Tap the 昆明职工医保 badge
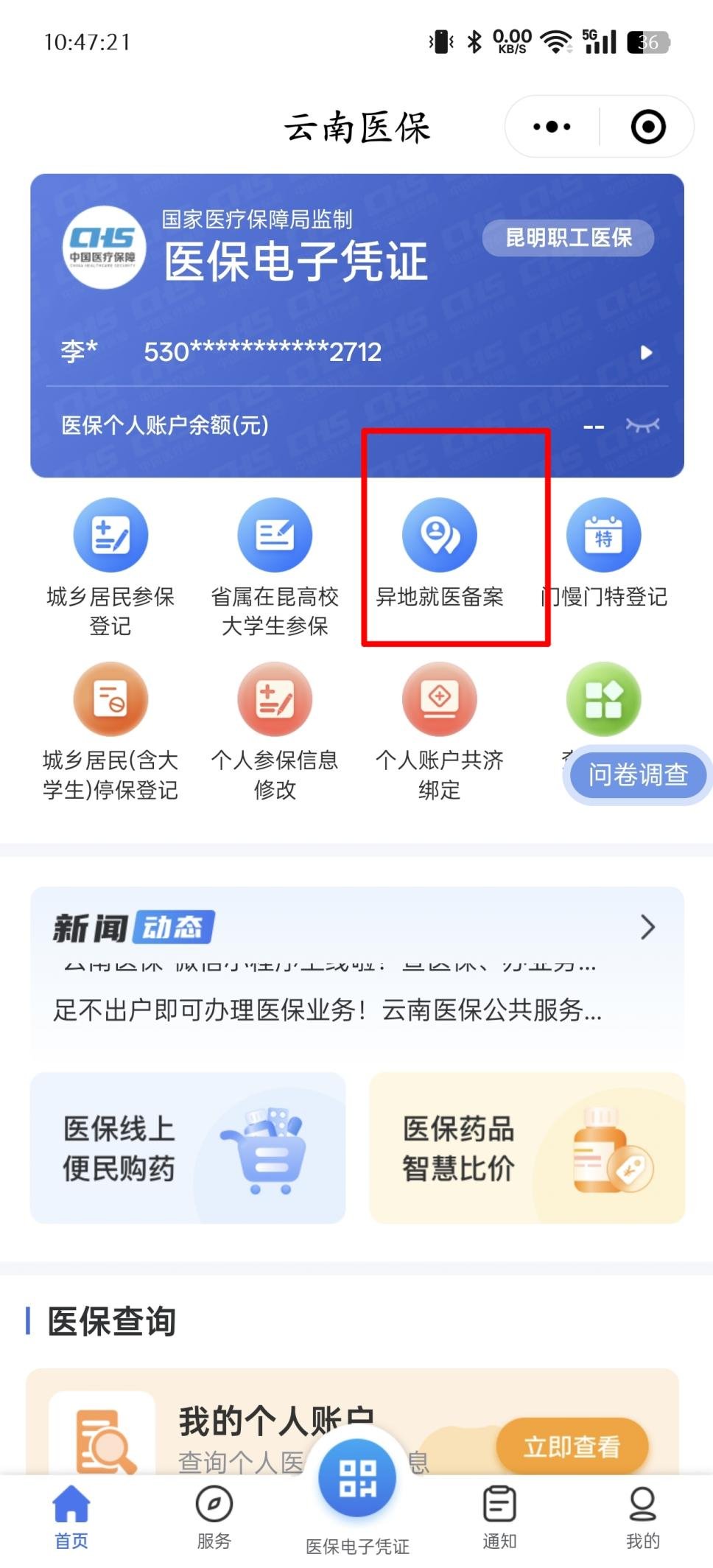 pyautogui.click(x=568, y=238)
